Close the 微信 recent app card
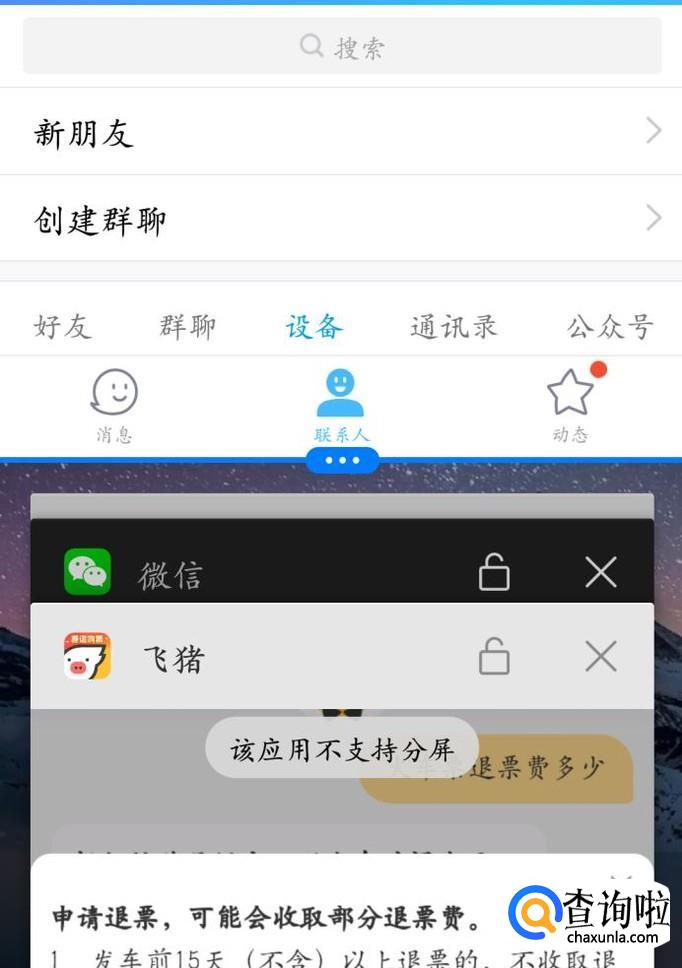Viewport: 682px width, 968px height. [x=601, y=573]
